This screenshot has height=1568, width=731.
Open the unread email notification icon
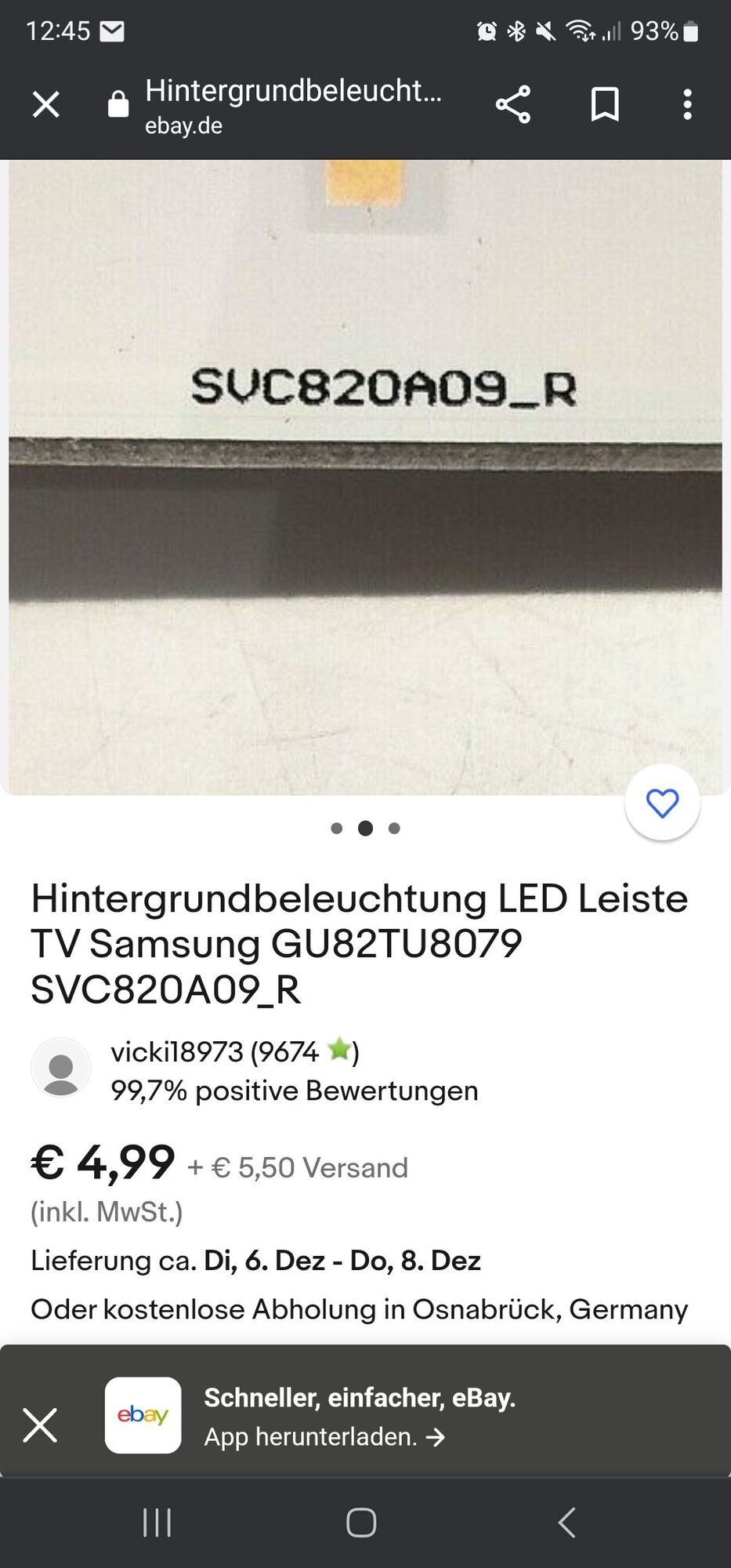pos(112,31)
